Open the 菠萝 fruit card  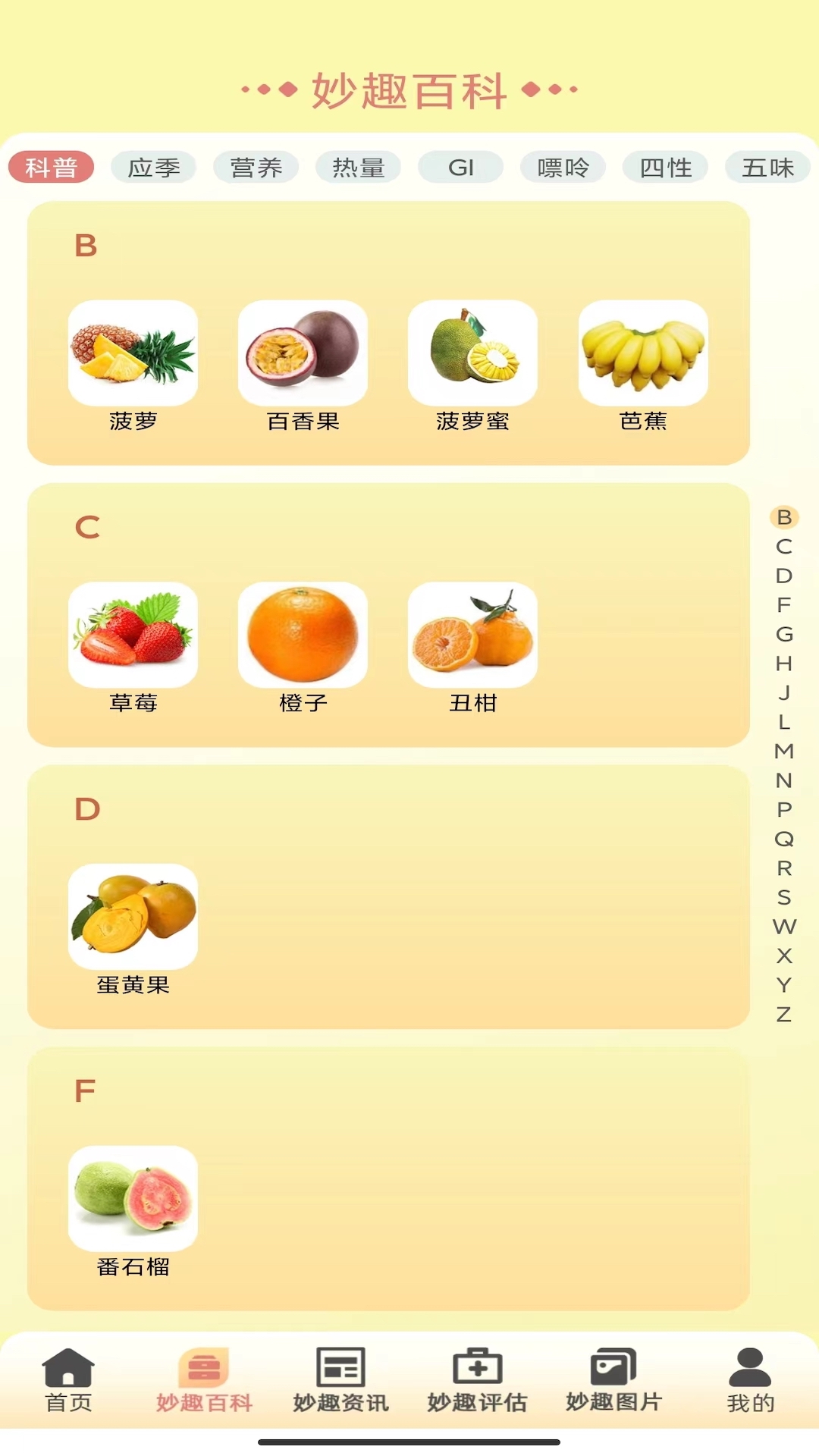pyautogui.click(x=133, y=367)
